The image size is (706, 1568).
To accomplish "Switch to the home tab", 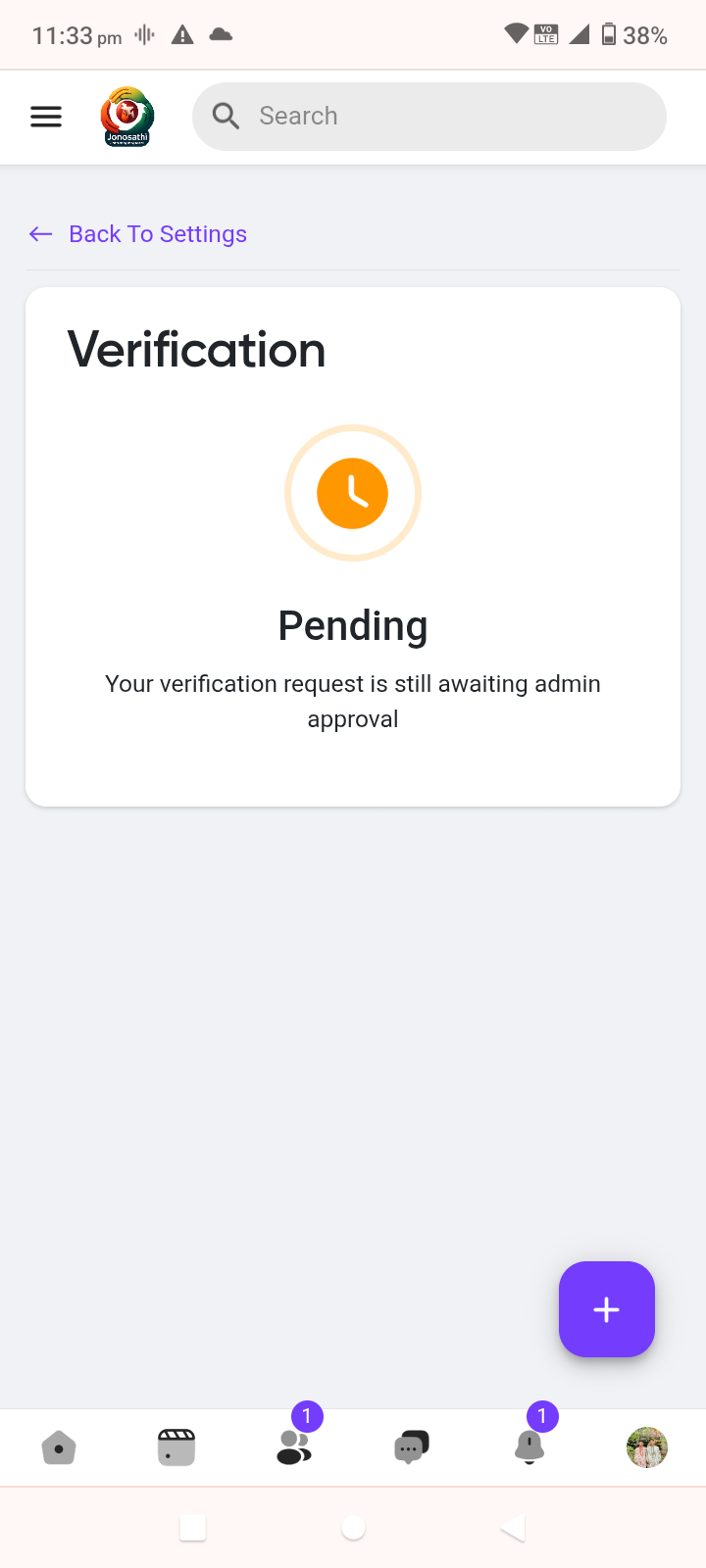I will pos(59,1447).
